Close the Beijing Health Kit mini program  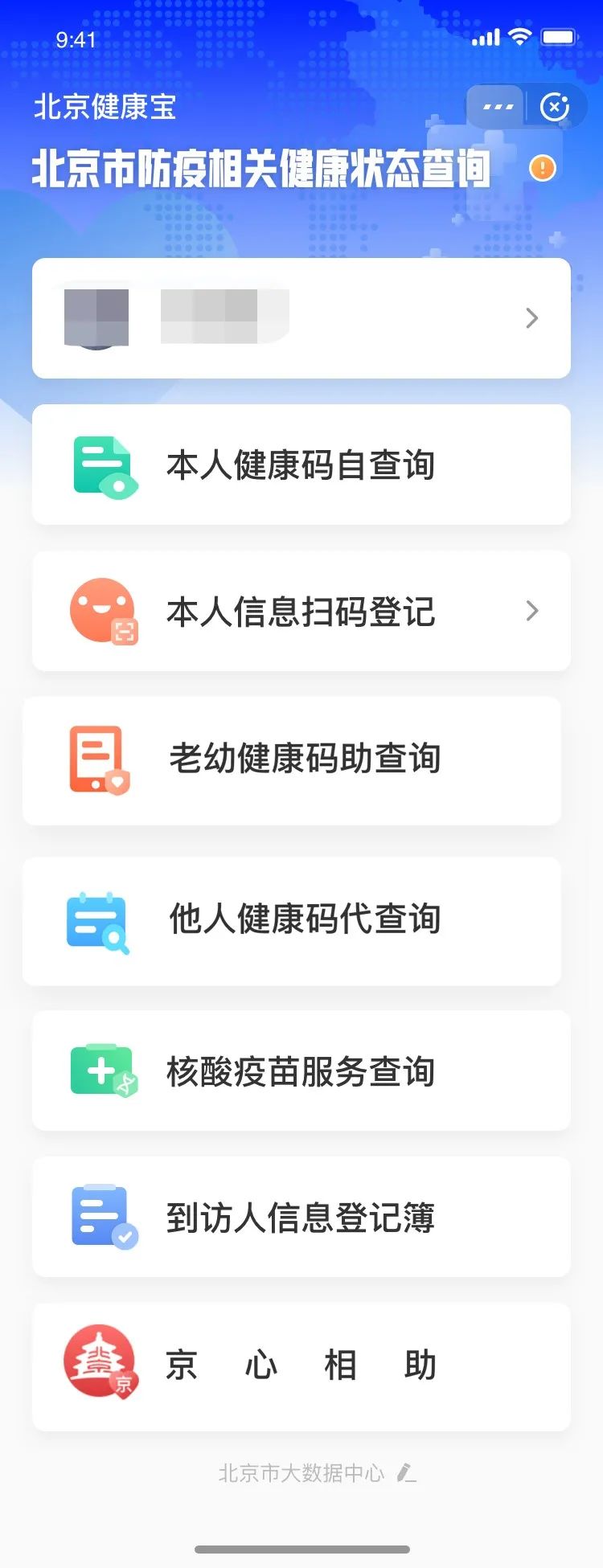click(555, 107)
